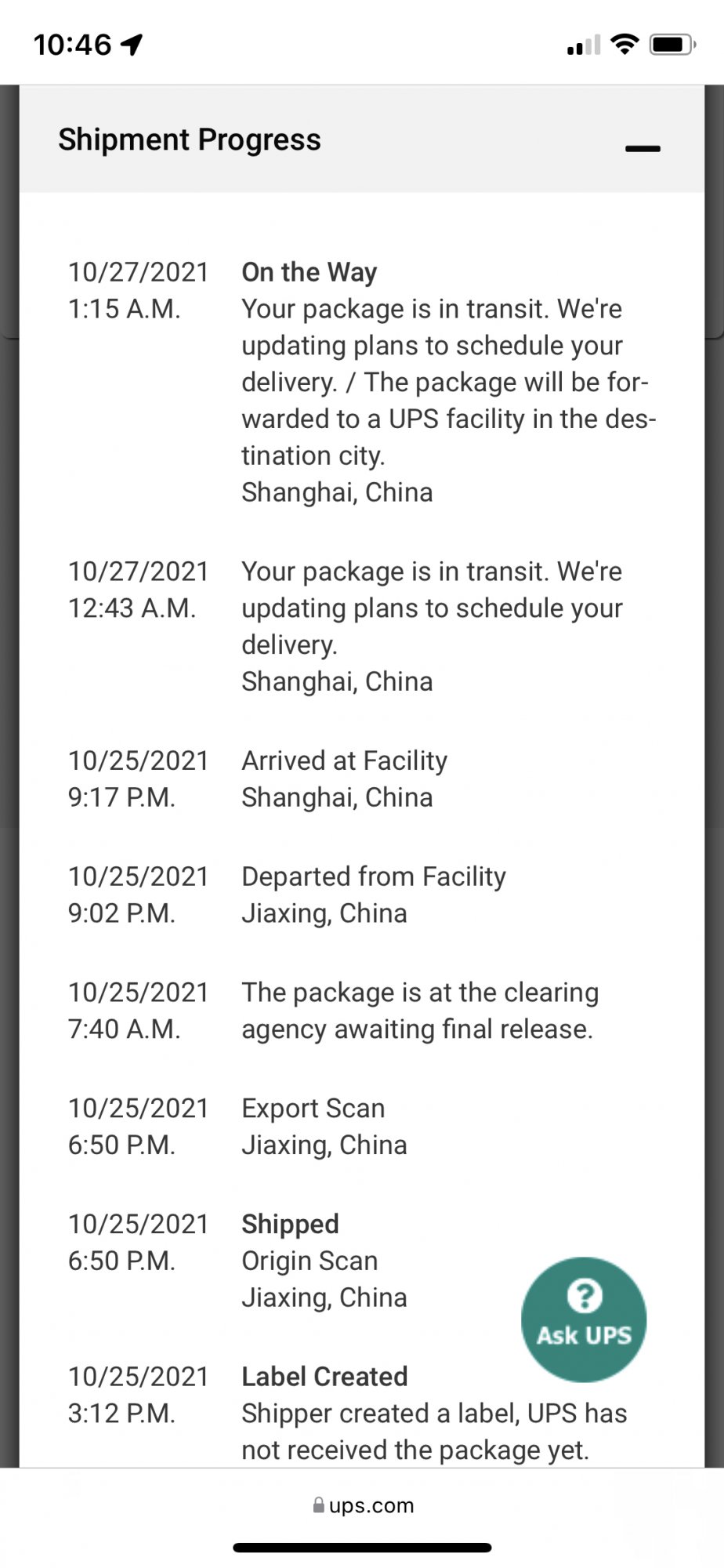724x1568 pixels.
Task: Tap the ups.com address bar
Action: (x=363, y=1505)
